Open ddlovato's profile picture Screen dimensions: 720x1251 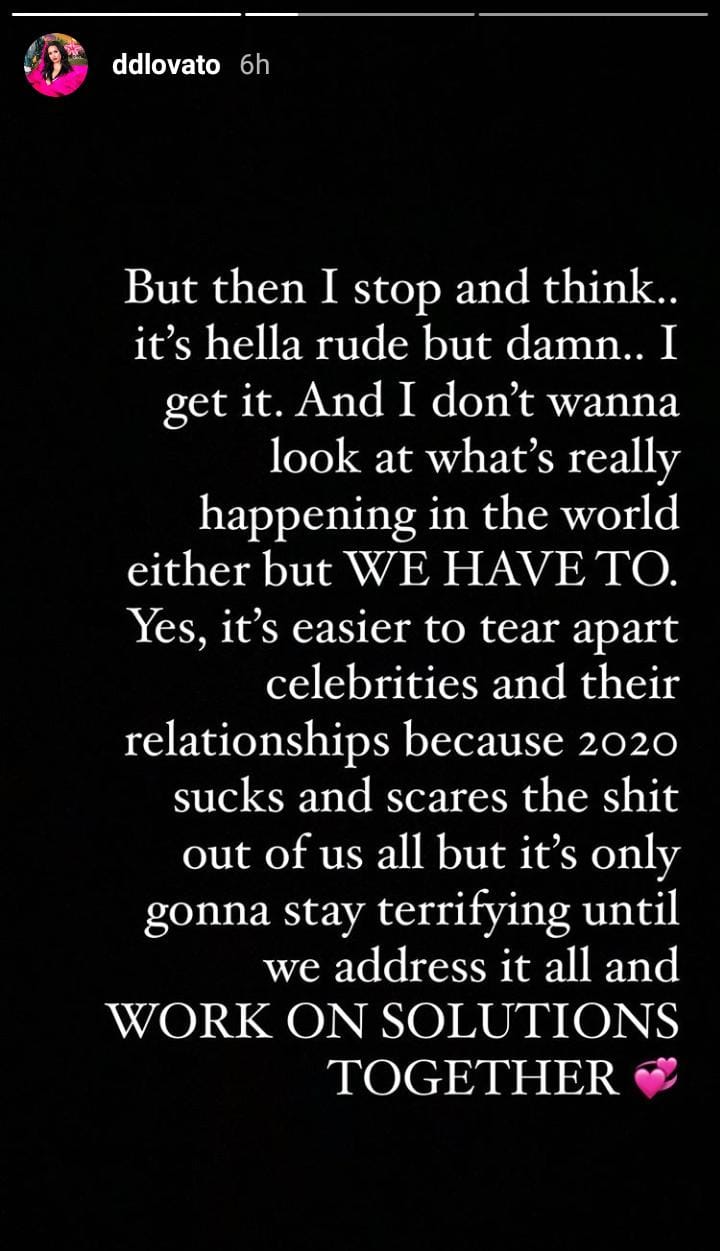pyautogui.click(x=56, y=65)
